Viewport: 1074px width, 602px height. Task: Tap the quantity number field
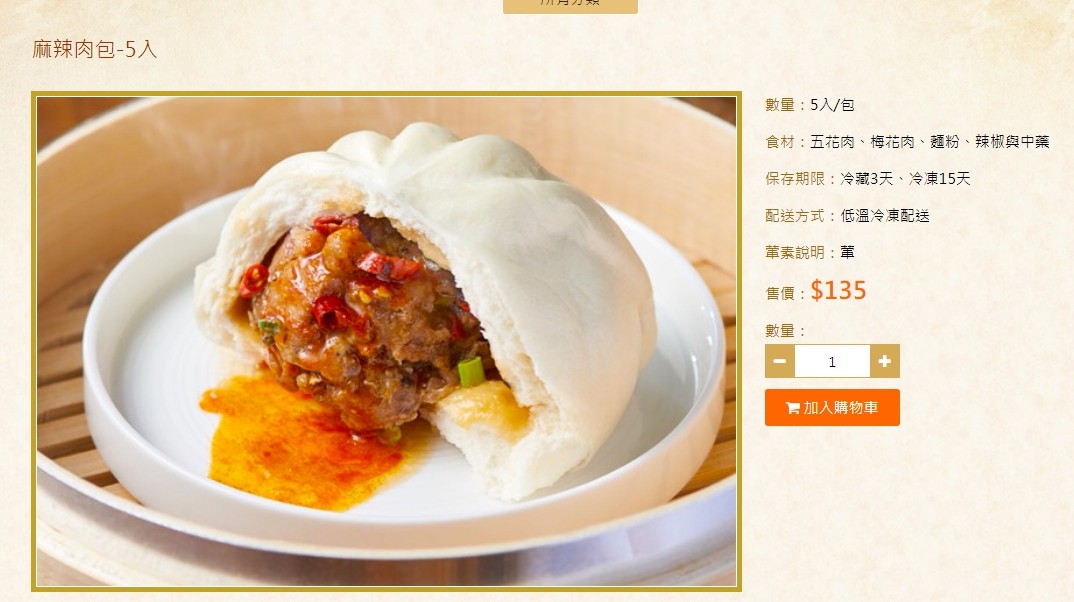pos(832,361)
